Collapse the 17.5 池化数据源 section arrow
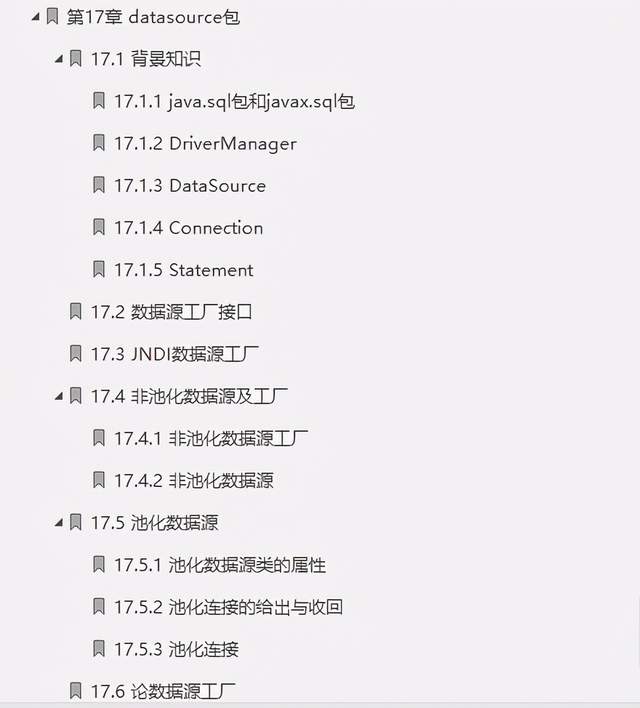 59,522
